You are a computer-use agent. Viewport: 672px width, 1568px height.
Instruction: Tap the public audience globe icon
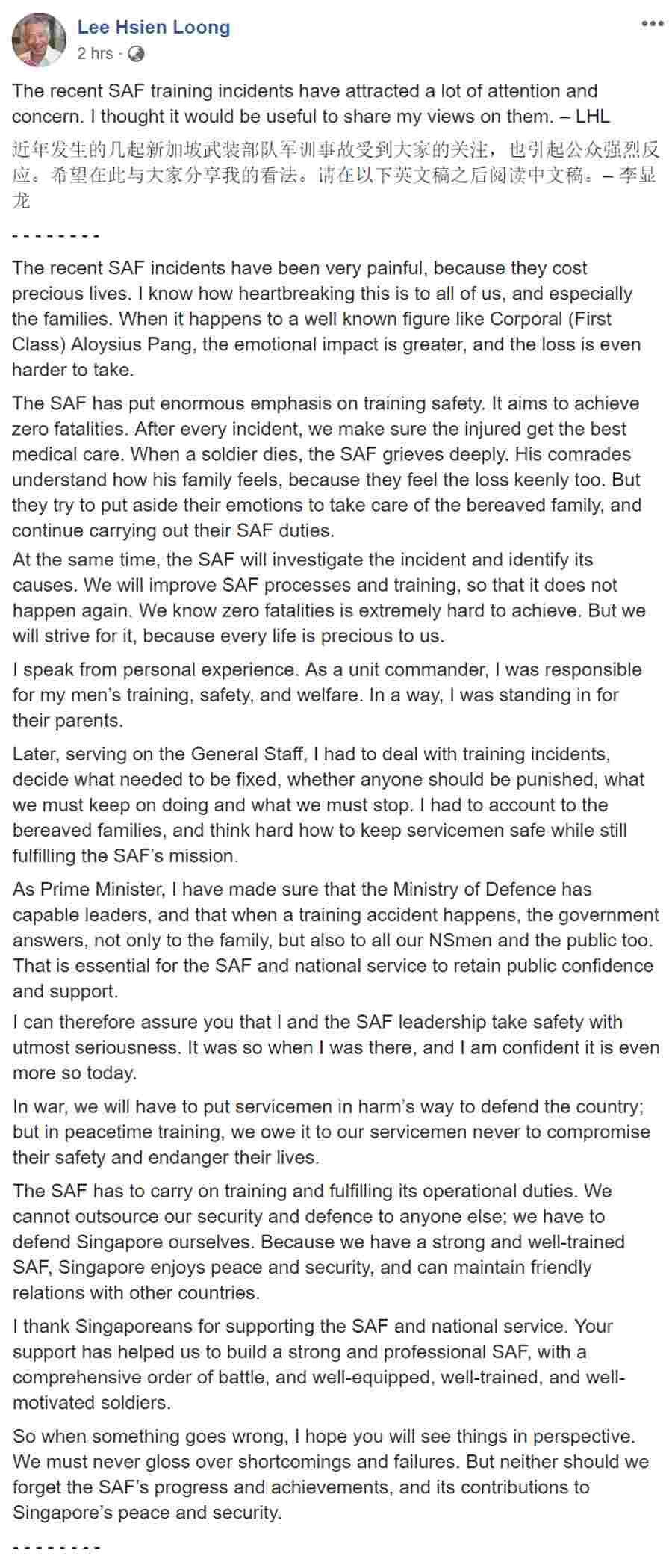point(136,54)
